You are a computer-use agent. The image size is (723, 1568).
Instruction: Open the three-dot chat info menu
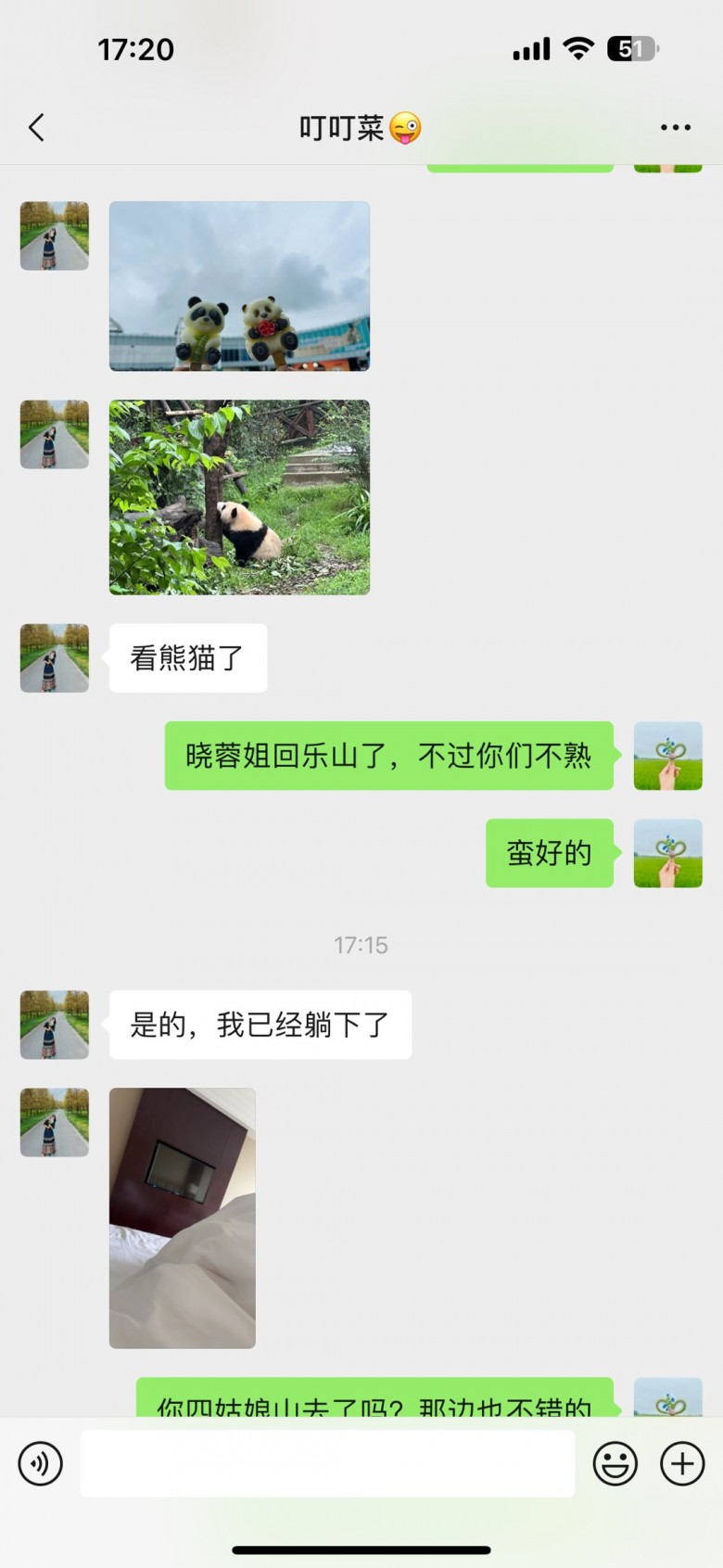click(x=675, y=127)
